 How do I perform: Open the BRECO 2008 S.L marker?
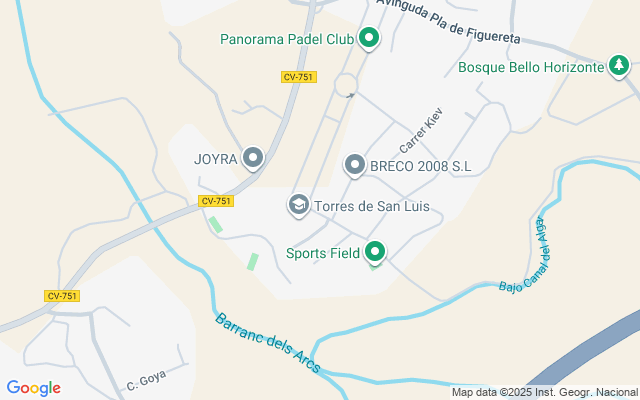(x=355, y=165)
